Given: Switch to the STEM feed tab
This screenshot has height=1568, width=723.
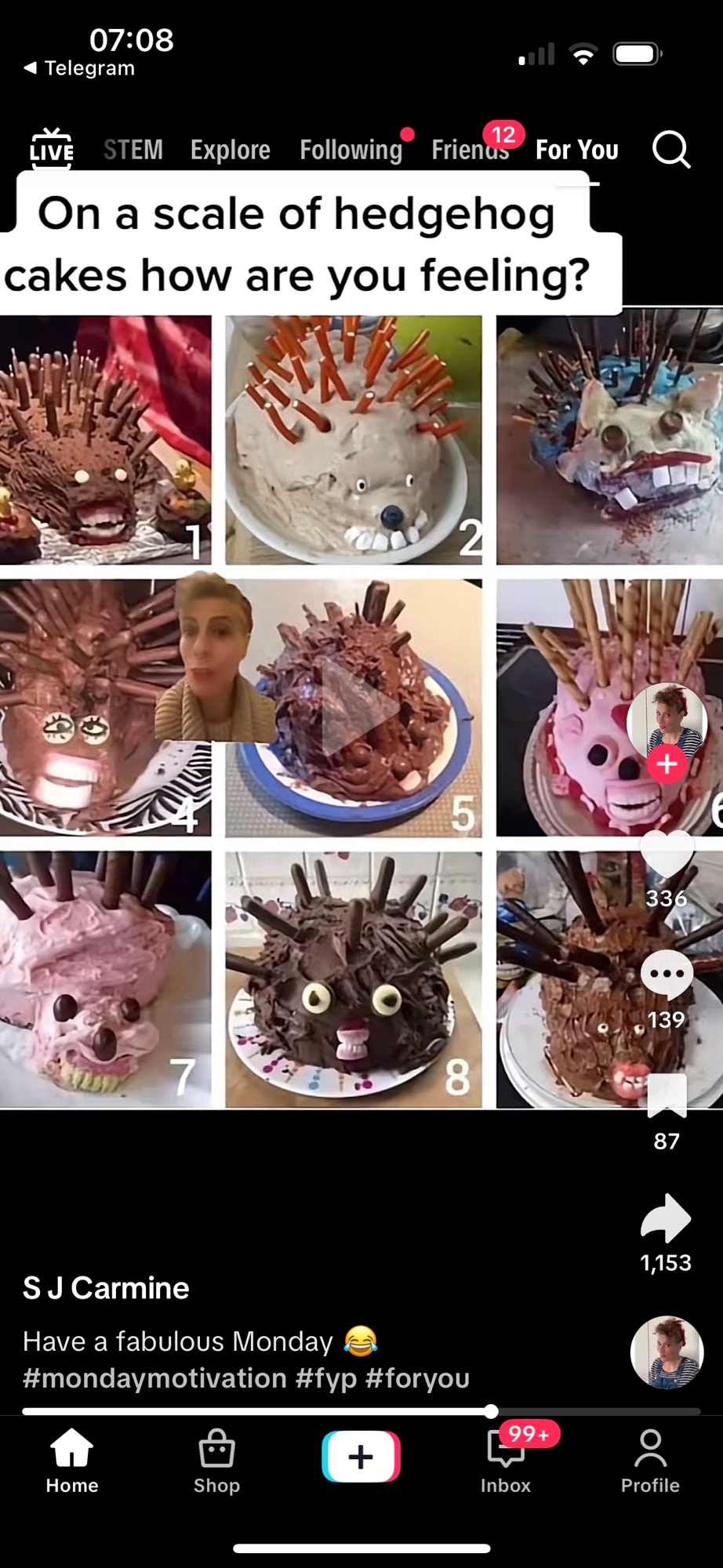Looking at the screenshot, I should point(133,150).
